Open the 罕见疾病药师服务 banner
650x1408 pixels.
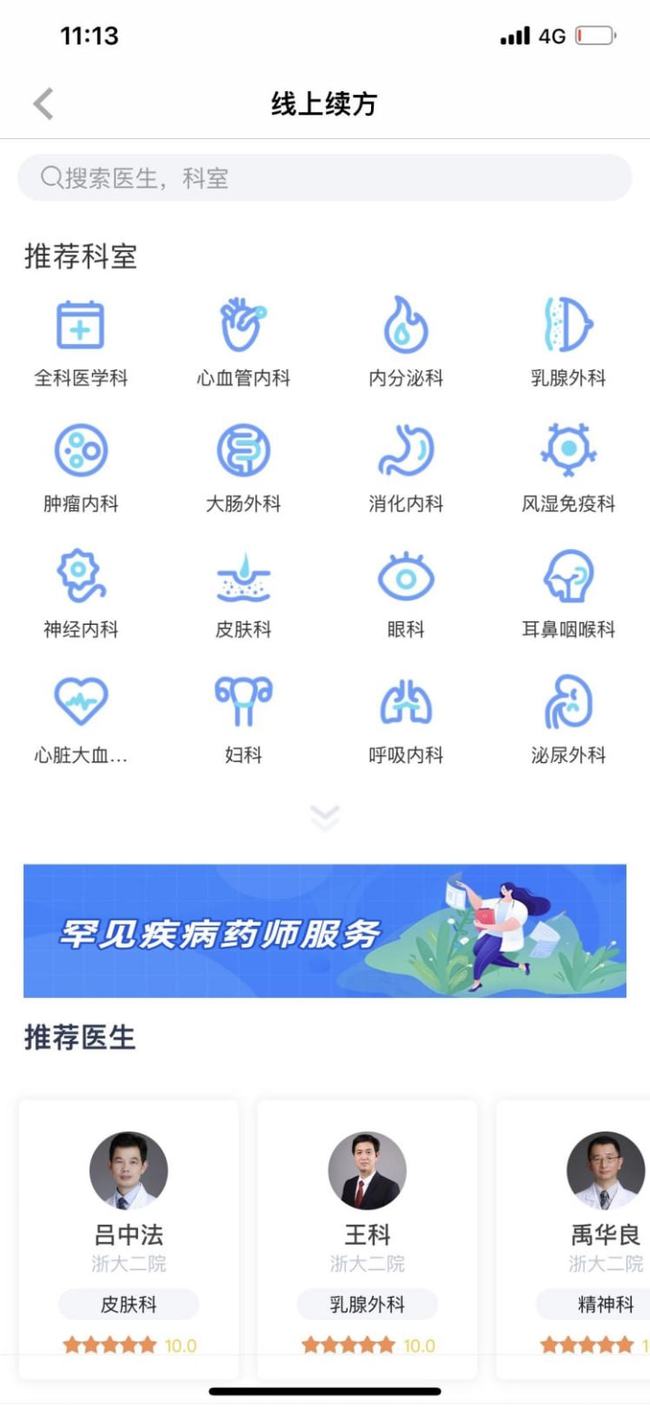pyautogui.click(x=325, y=931)
